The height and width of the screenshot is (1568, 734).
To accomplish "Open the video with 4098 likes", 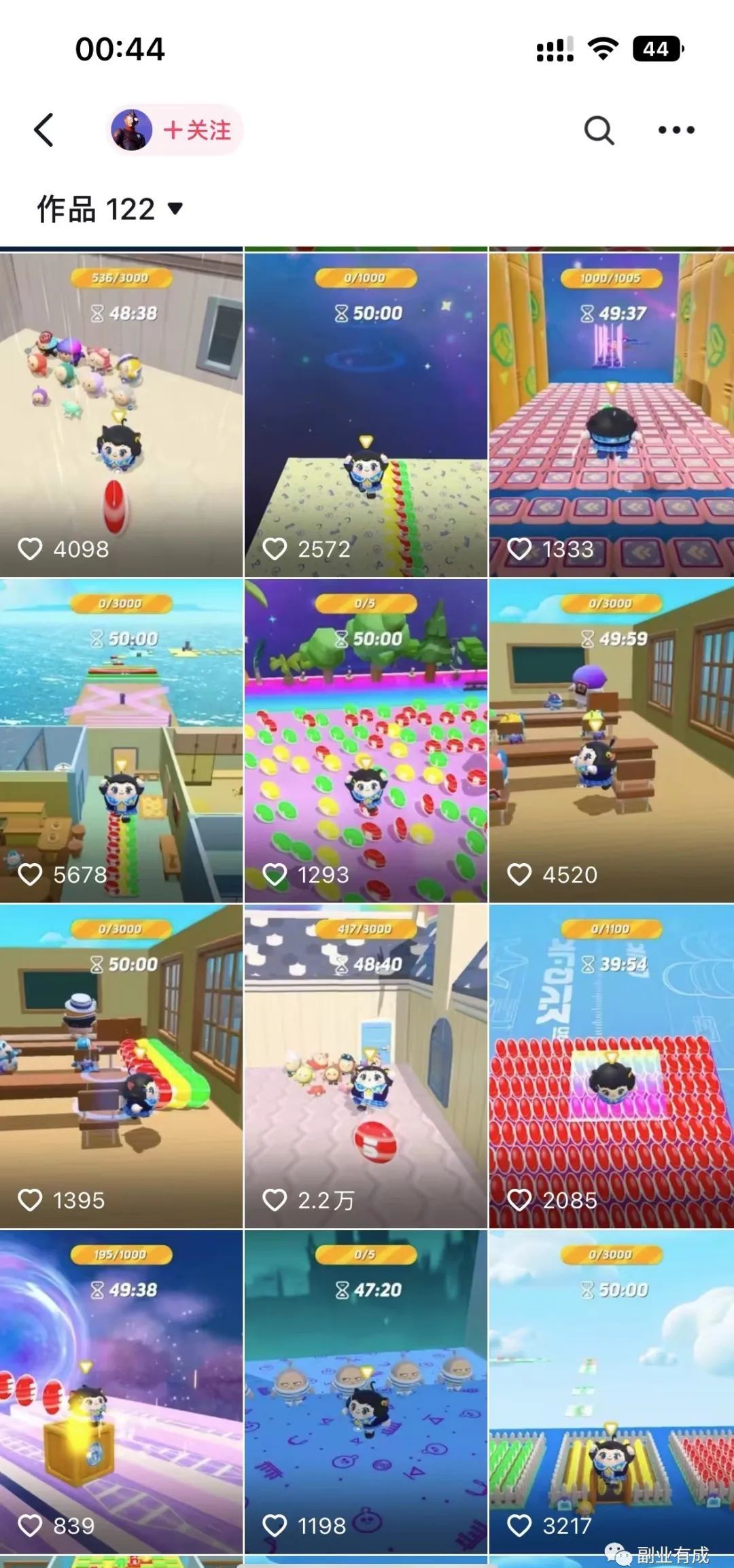I will coord(121,415).
